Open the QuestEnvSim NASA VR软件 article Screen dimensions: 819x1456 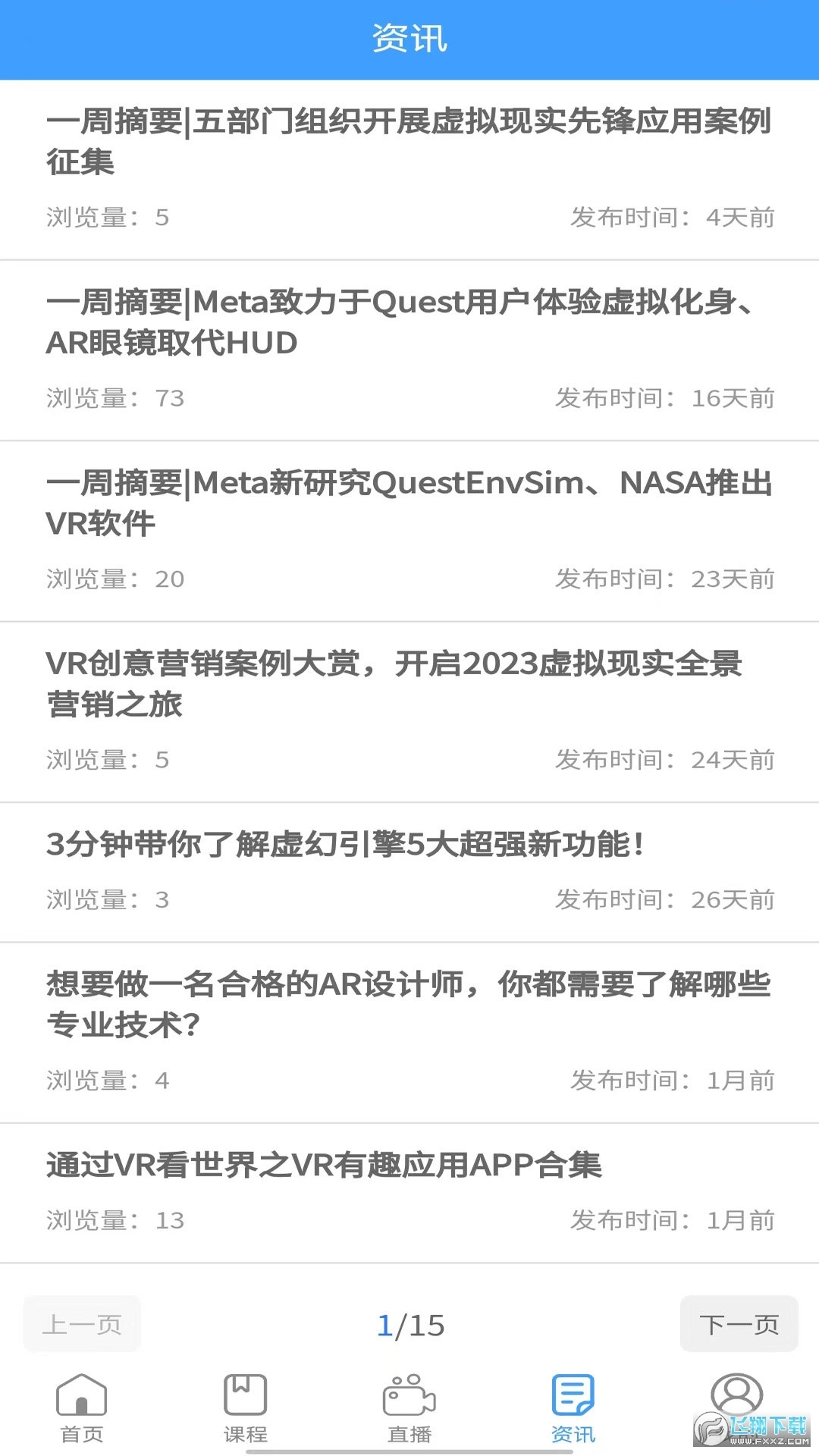pos(409,503)
